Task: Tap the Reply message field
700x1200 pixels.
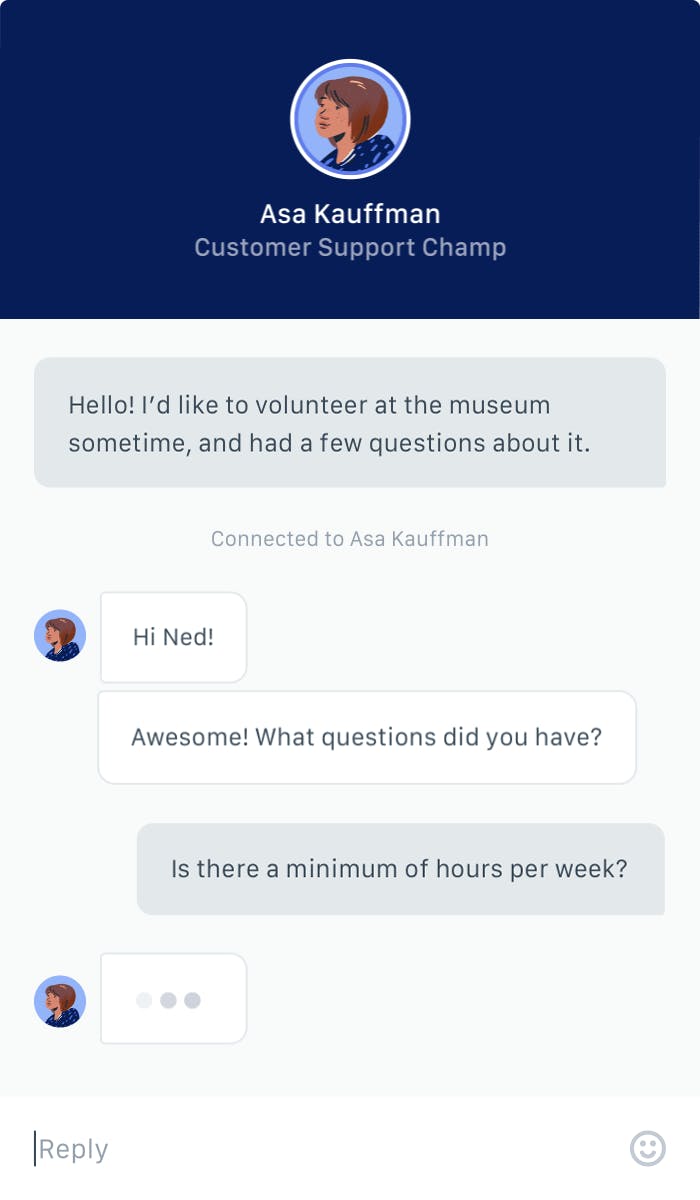Action: 320,1148
